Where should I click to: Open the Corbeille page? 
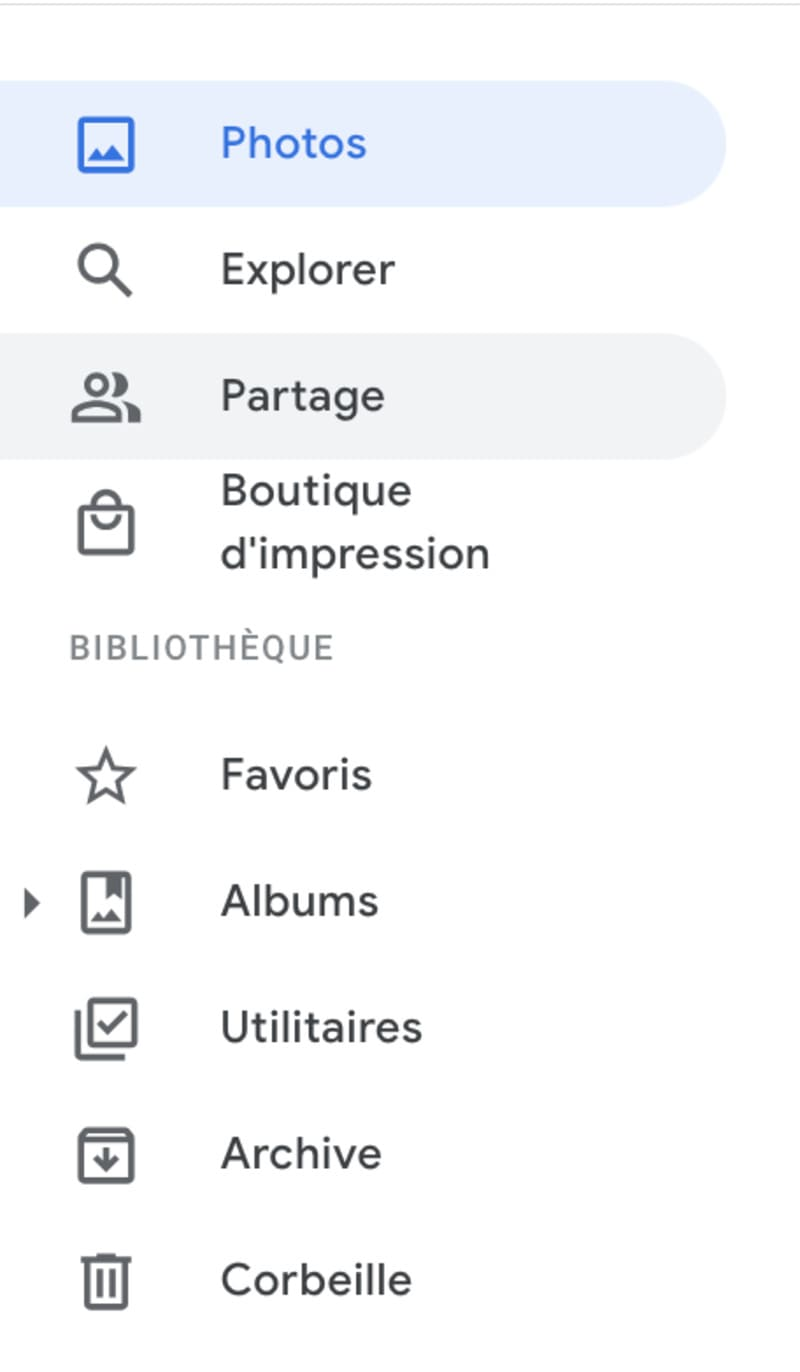[316, 1279]
